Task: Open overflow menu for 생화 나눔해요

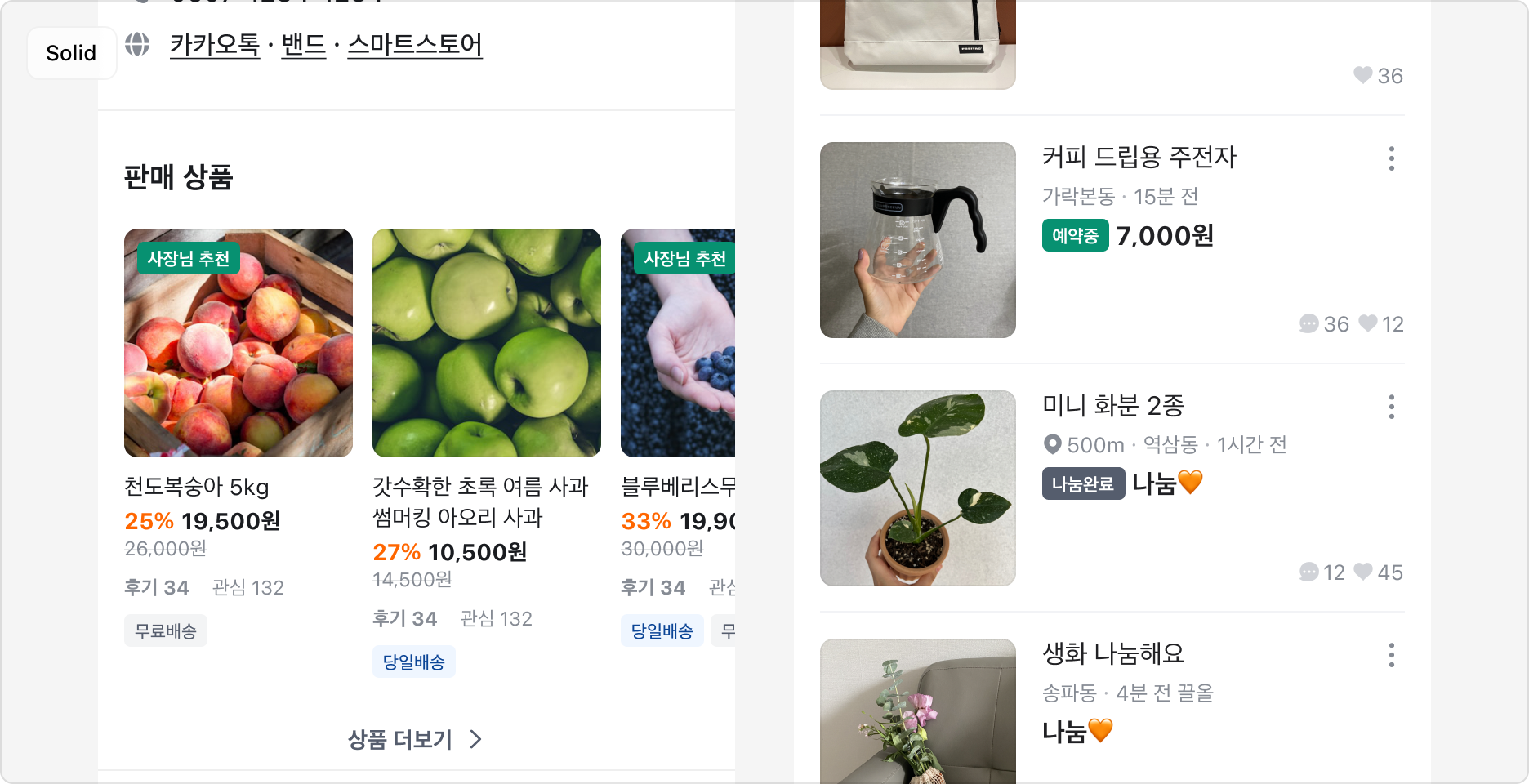Action: pos(1391,655)
